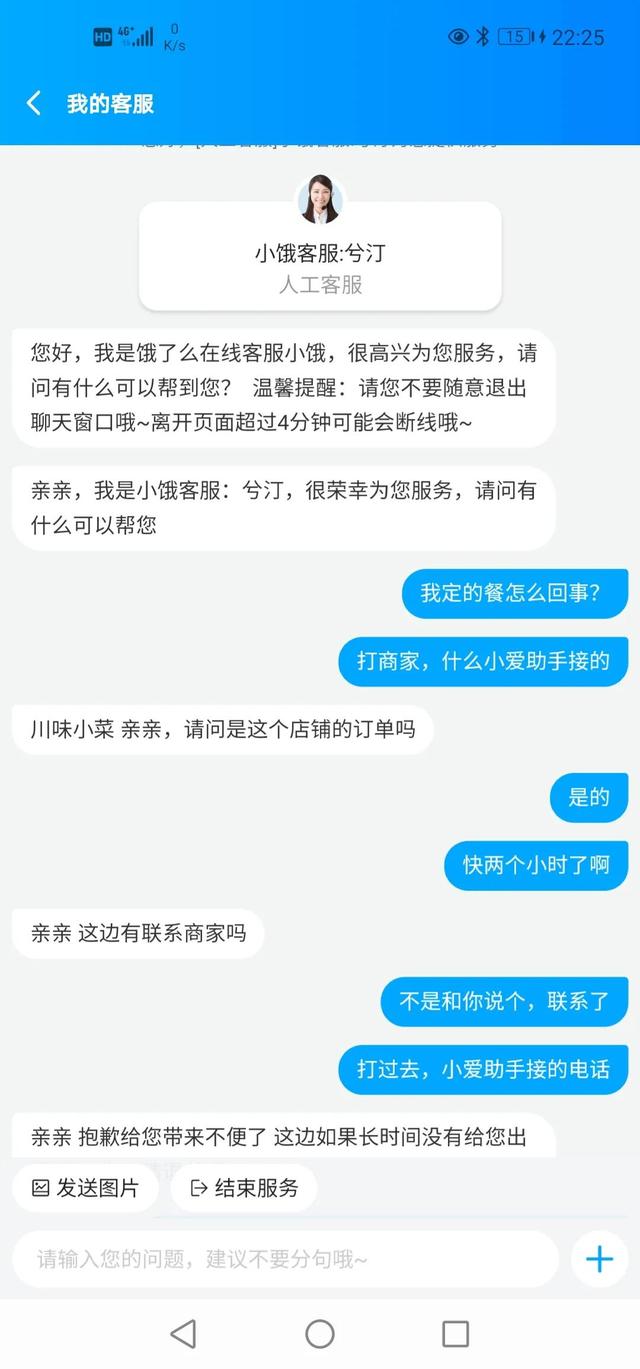Tap the system home button
The image size is (640, 1369).
320,1333
